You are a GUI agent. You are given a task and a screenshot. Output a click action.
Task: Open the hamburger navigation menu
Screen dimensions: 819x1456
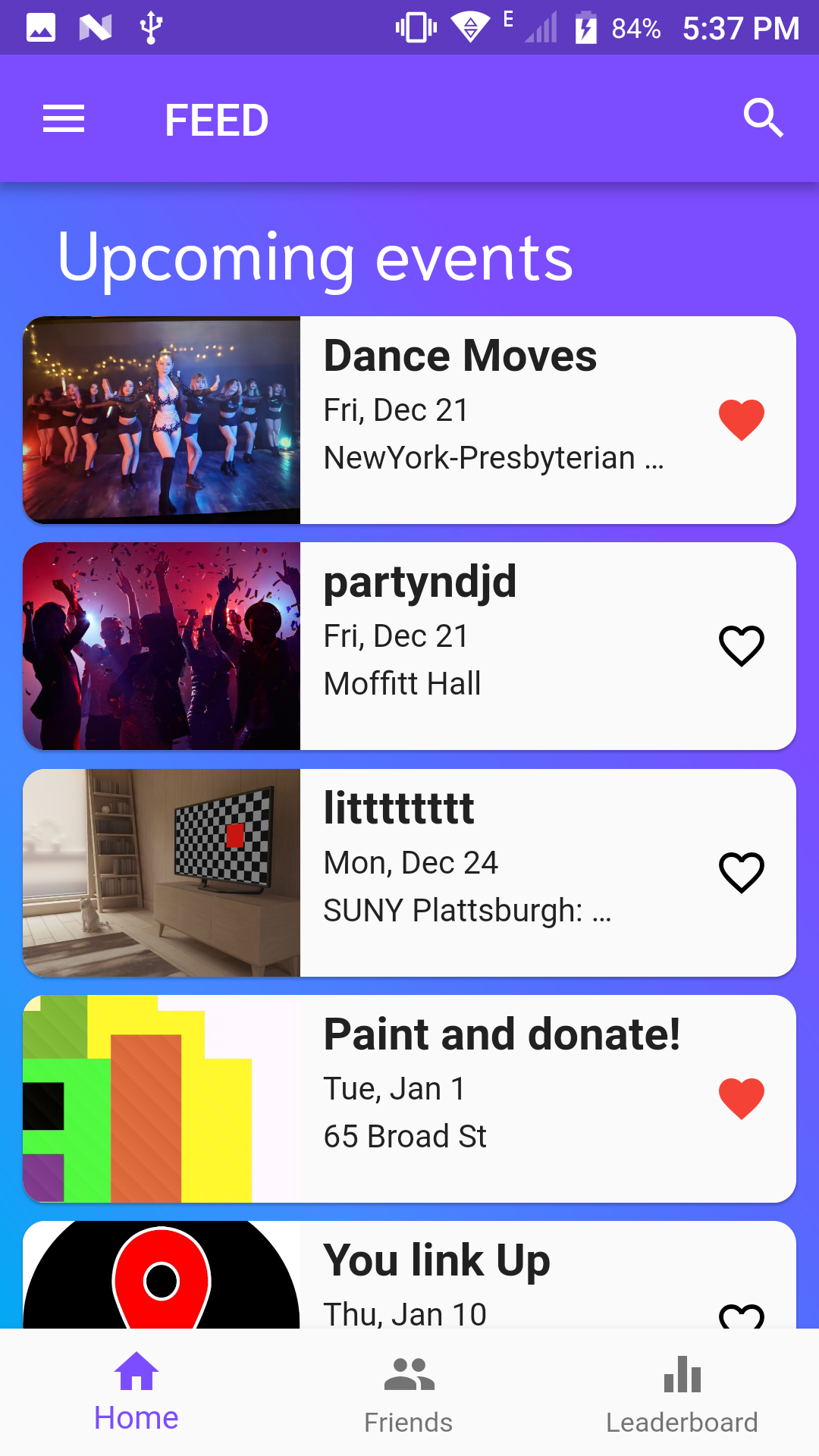(64, 119)
